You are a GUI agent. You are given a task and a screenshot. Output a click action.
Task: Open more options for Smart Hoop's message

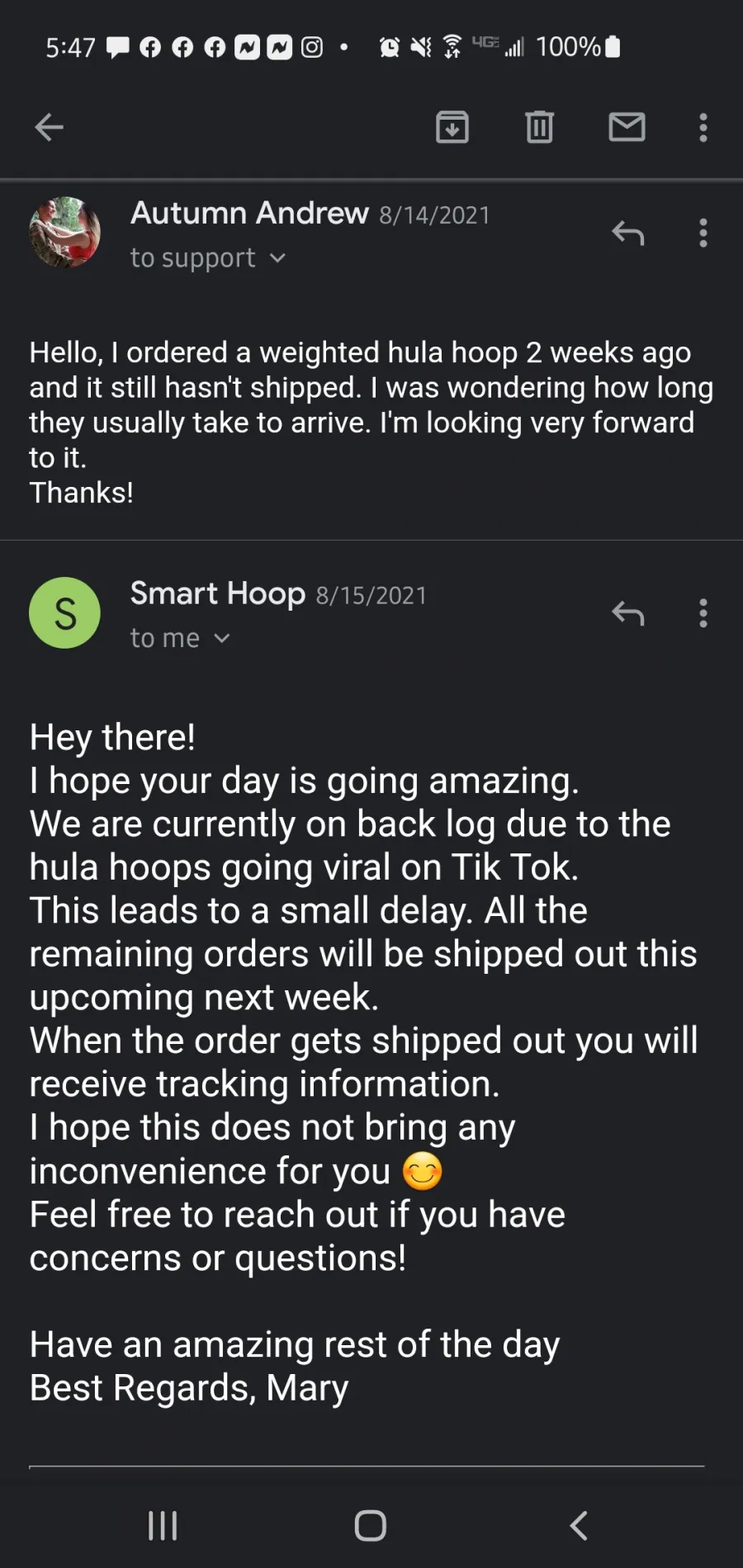pyautogui.click(x=703, y=613)
